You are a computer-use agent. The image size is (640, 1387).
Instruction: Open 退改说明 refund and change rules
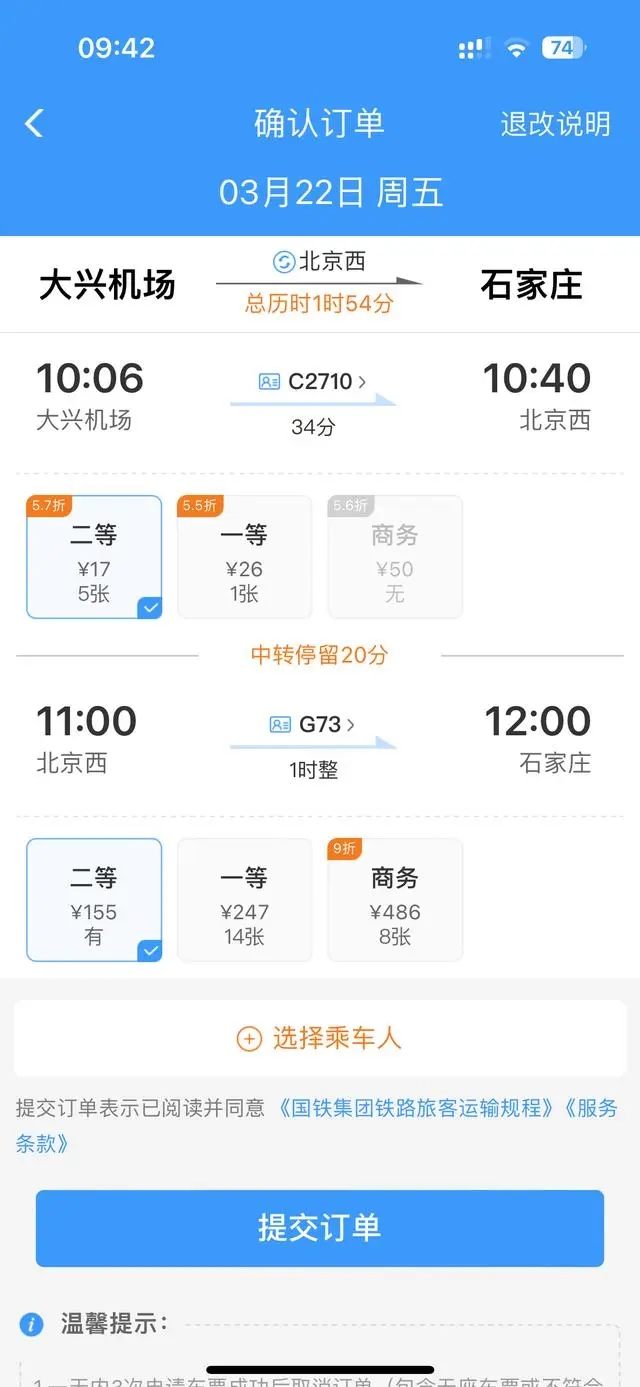coord(555,123)
